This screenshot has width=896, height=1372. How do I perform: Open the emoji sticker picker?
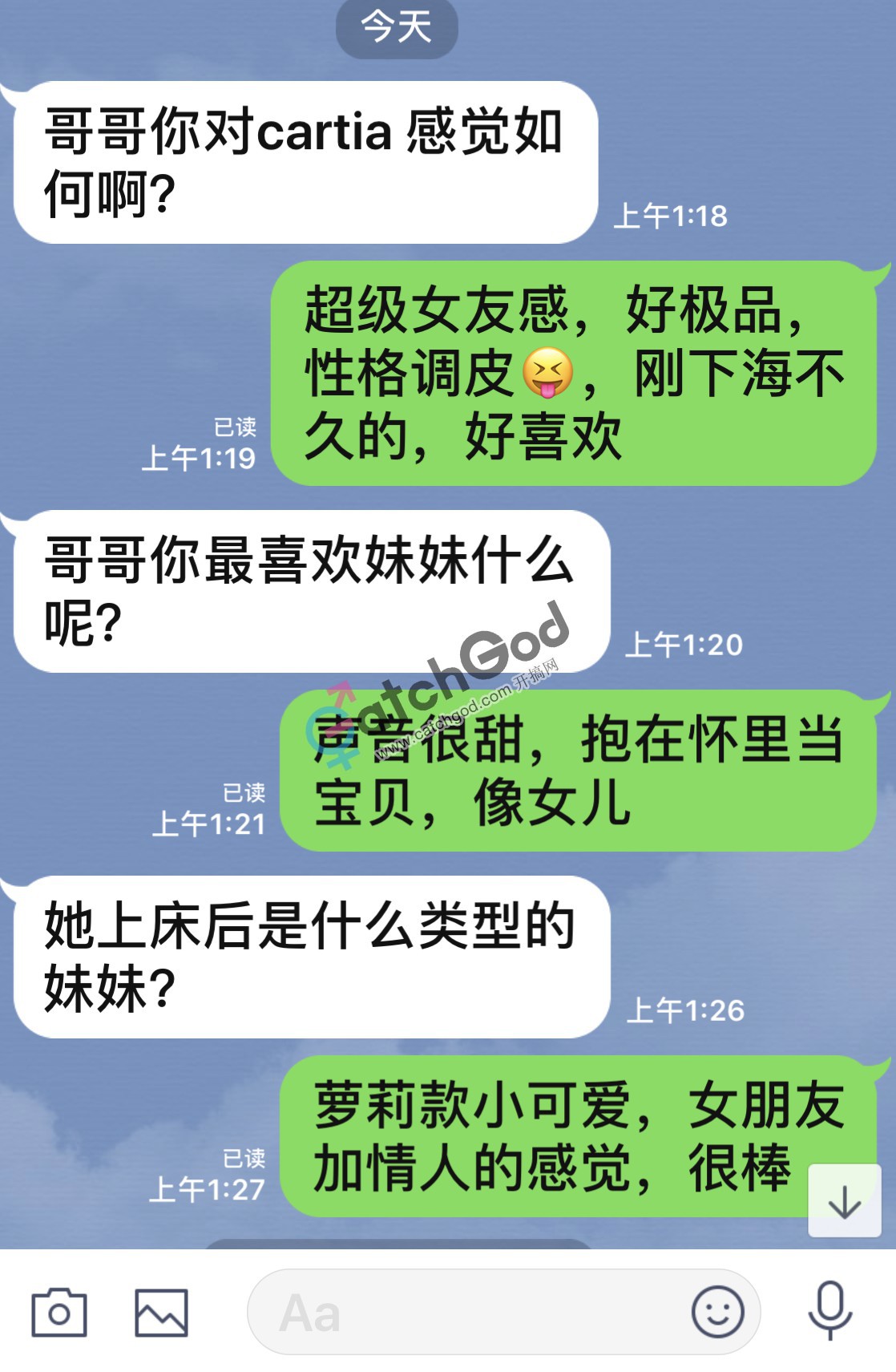click(x=717, y=1313)
